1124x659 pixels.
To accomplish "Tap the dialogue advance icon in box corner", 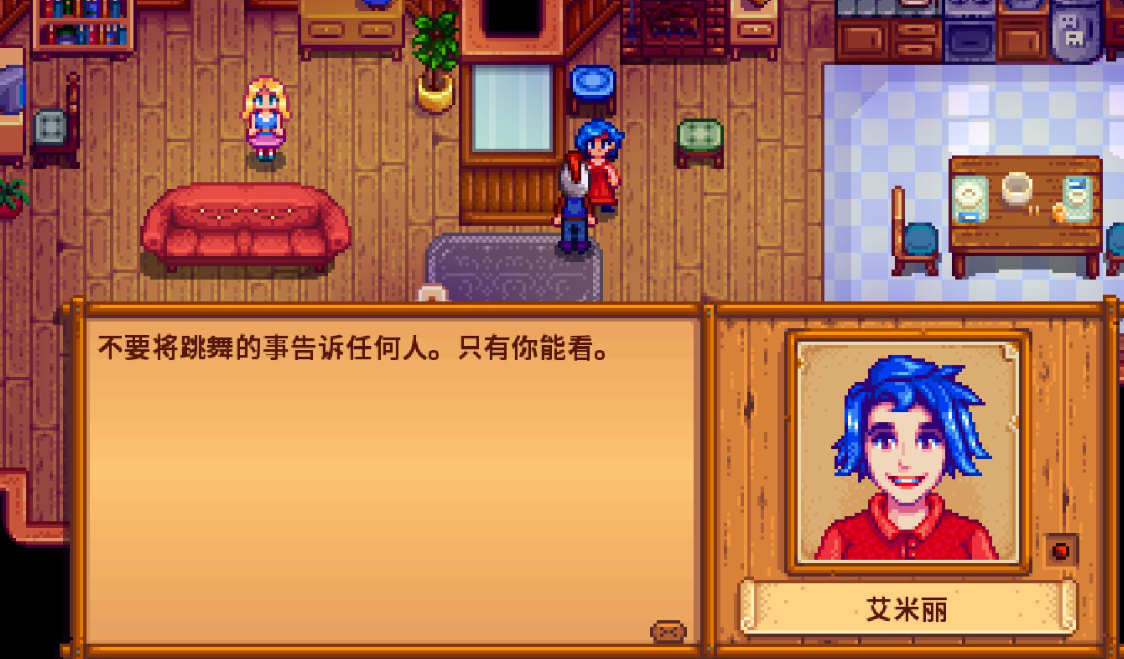I will (668, 631).
